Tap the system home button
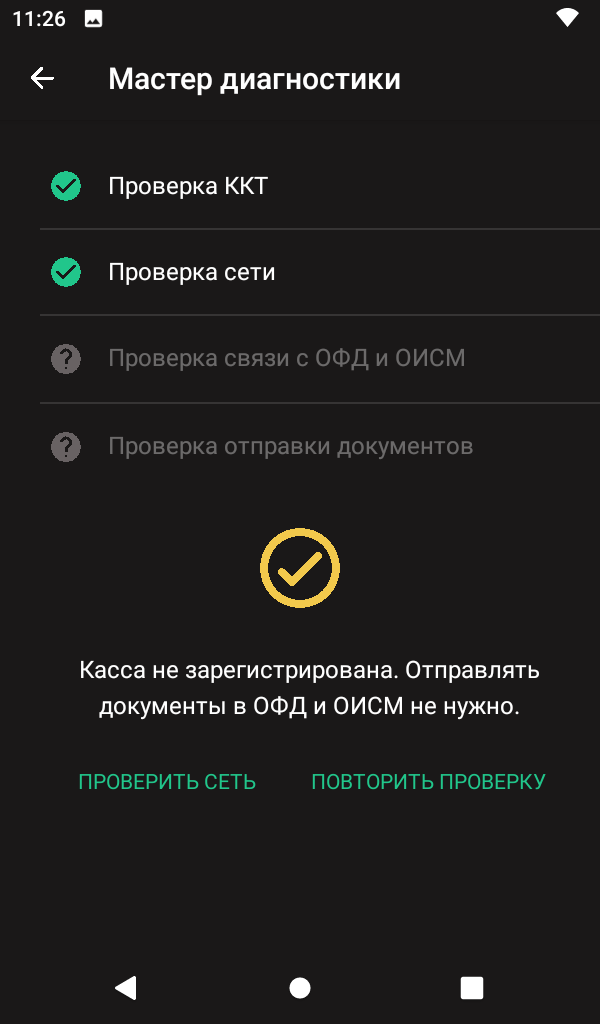The height and width of the screenshot is (1024, 600). (x=300, y=988)
